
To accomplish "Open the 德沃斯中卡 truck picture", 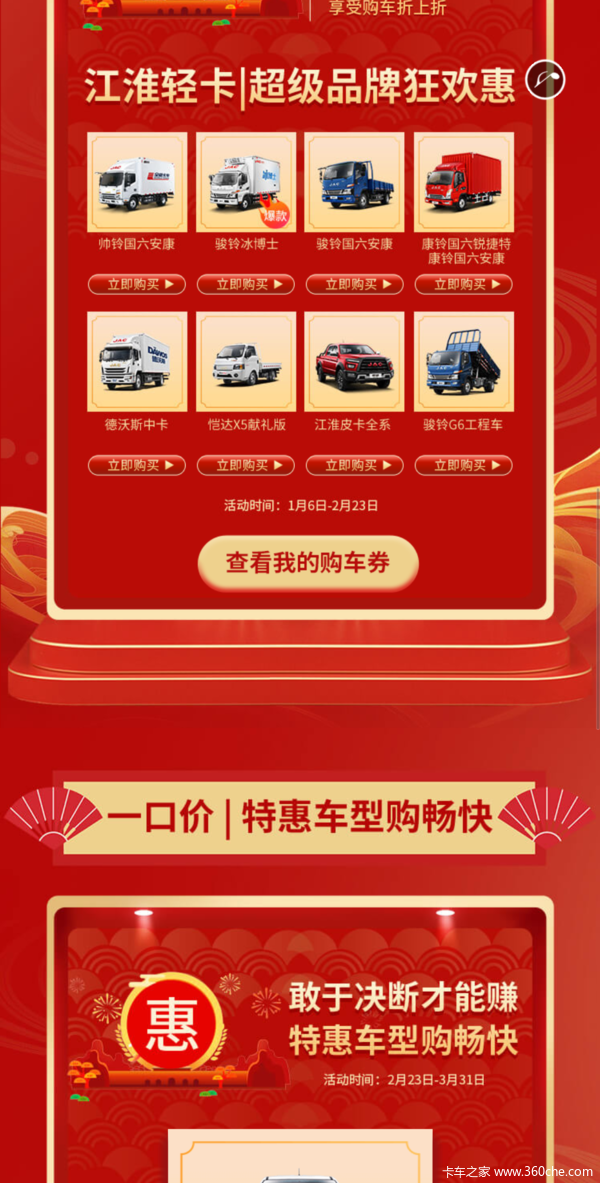I will coord(137,362).
